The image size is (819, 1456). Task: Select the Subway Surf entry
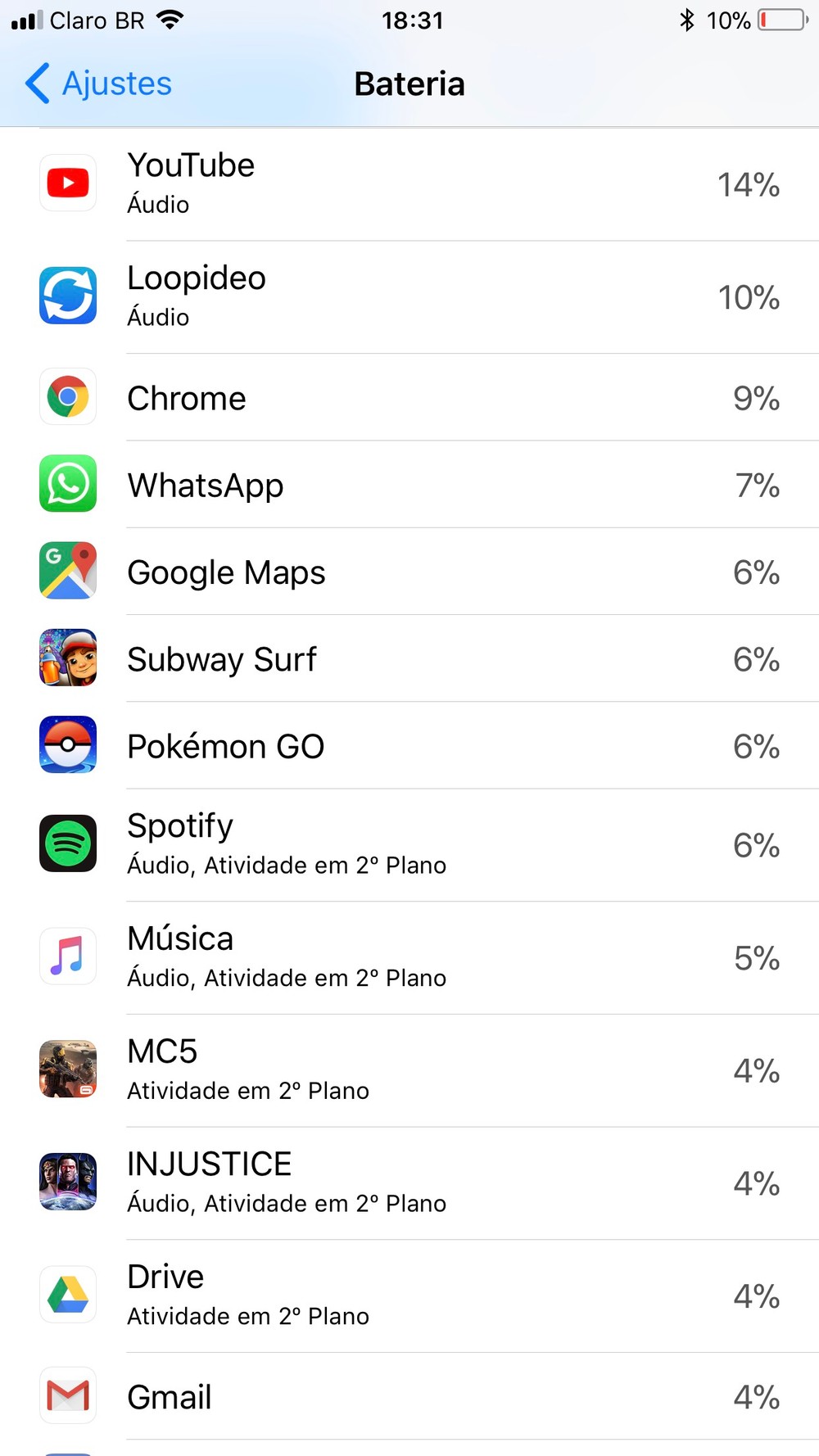coord(409,659)
